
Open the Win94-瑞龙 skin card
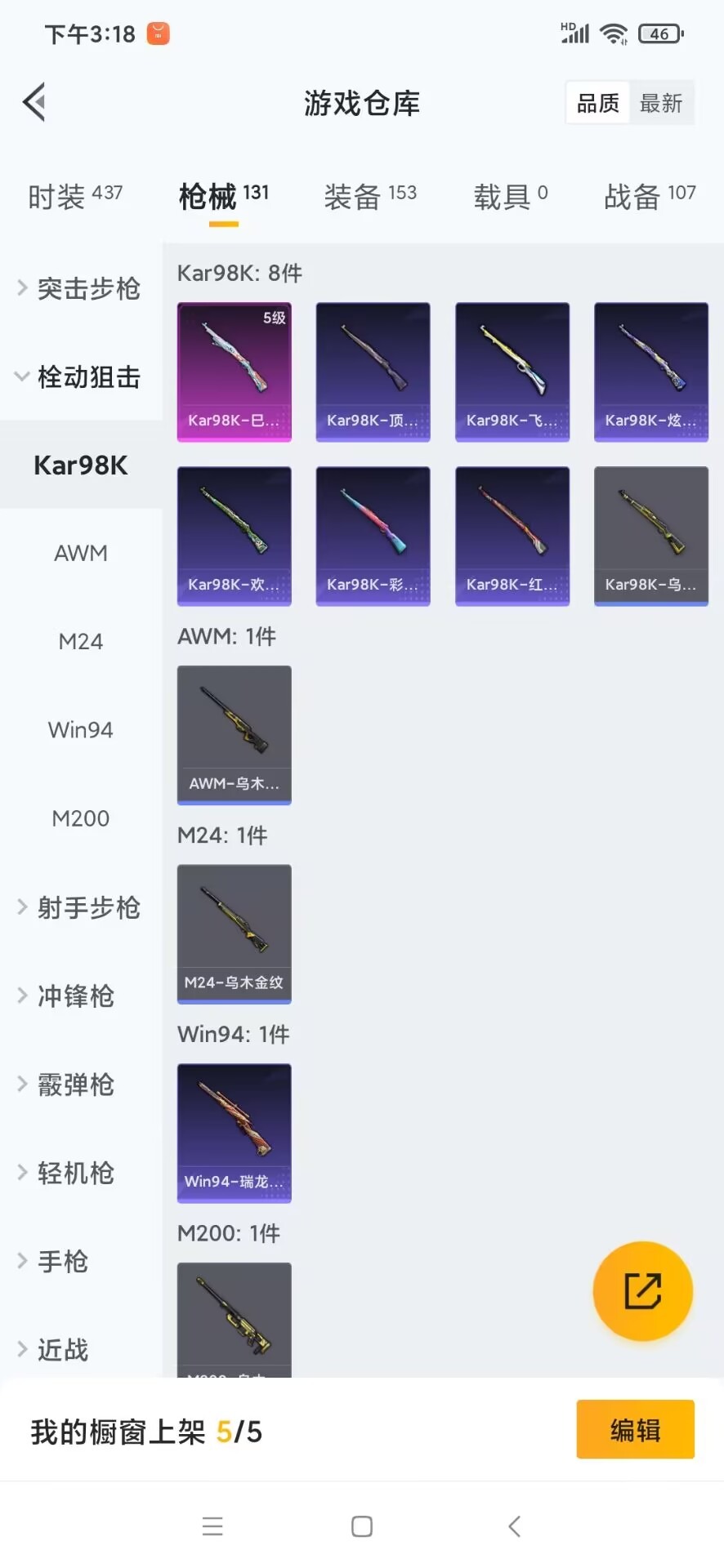click(x=235, y=1133)
